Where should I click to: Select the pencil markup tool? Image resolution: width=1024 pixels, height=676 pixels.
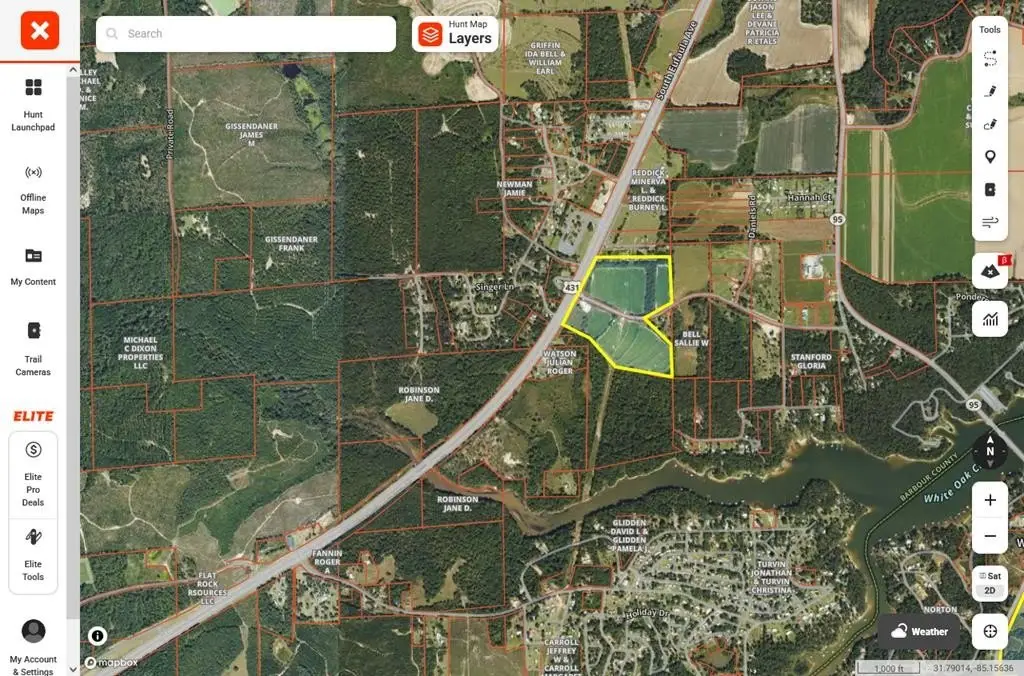point(990,92)
